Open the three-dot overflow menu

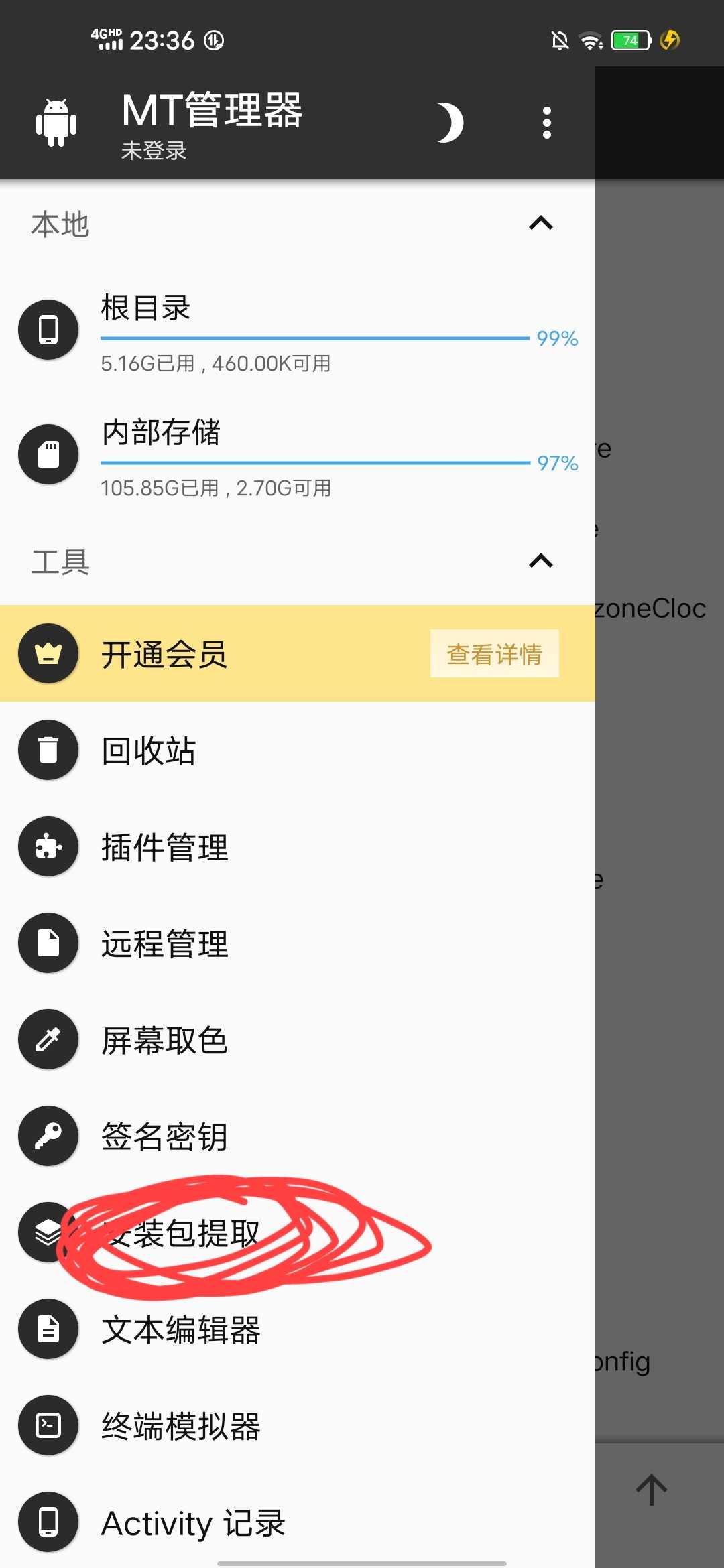547,123
